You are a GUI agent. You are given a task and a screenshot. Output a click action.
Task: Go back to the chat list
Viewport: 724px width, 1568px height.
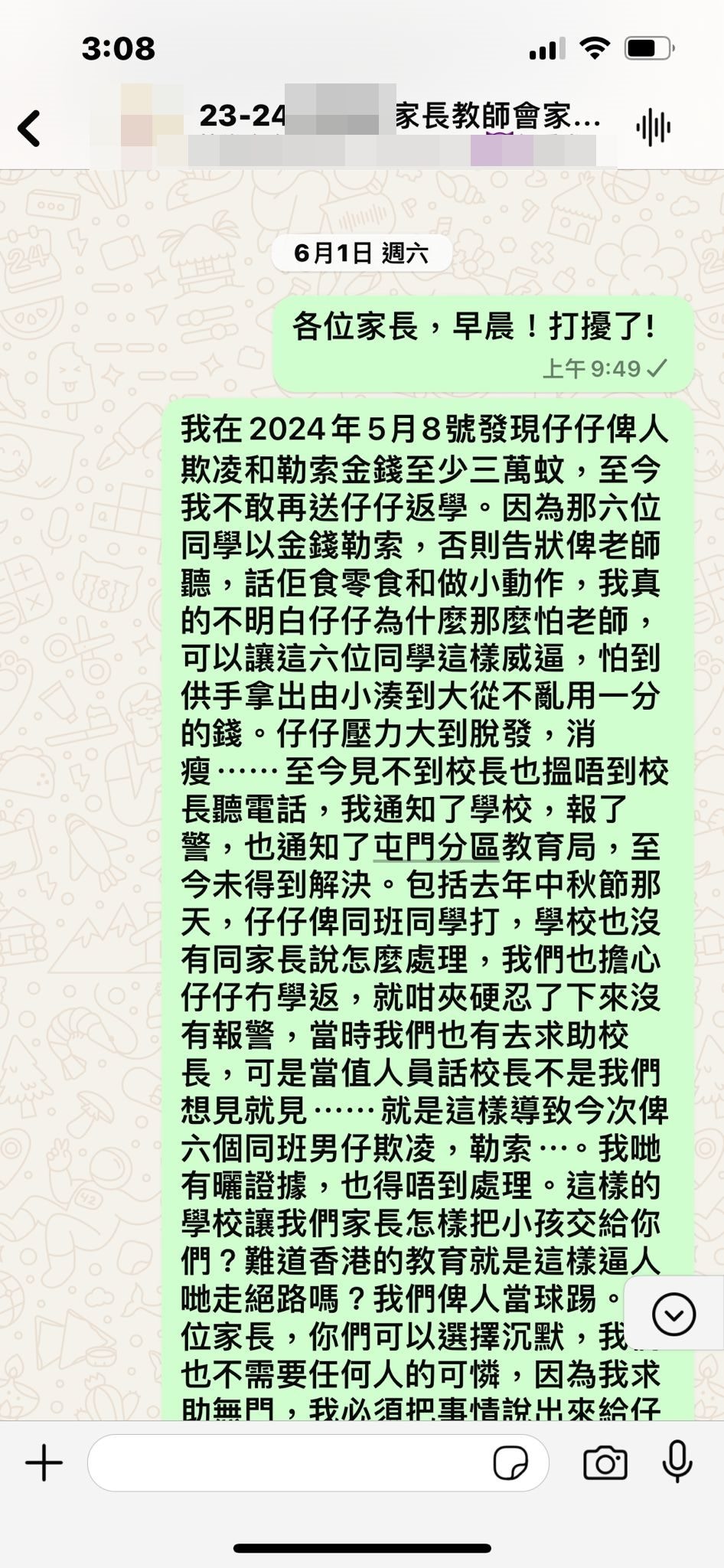click(29, 128)
